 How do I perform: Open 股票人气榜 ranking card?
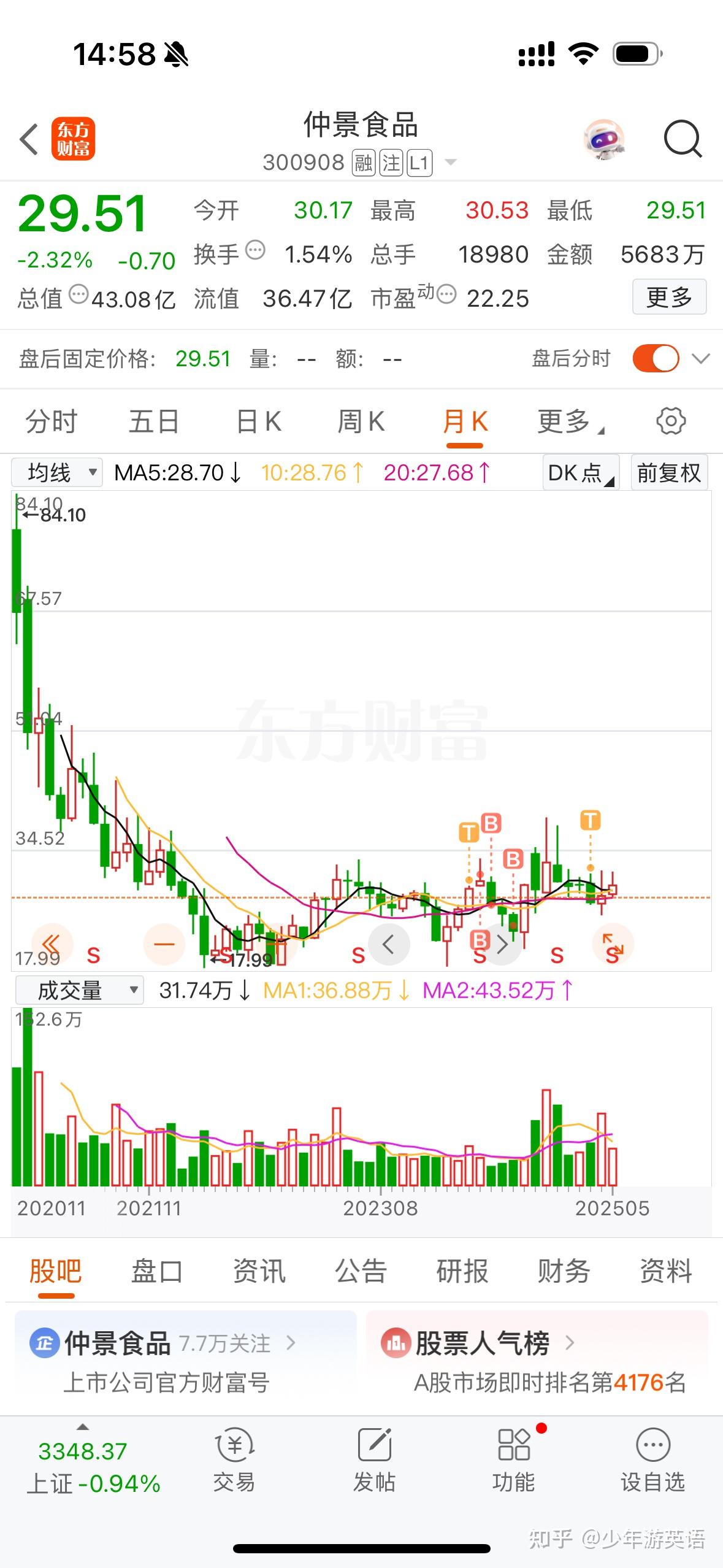537,1362
